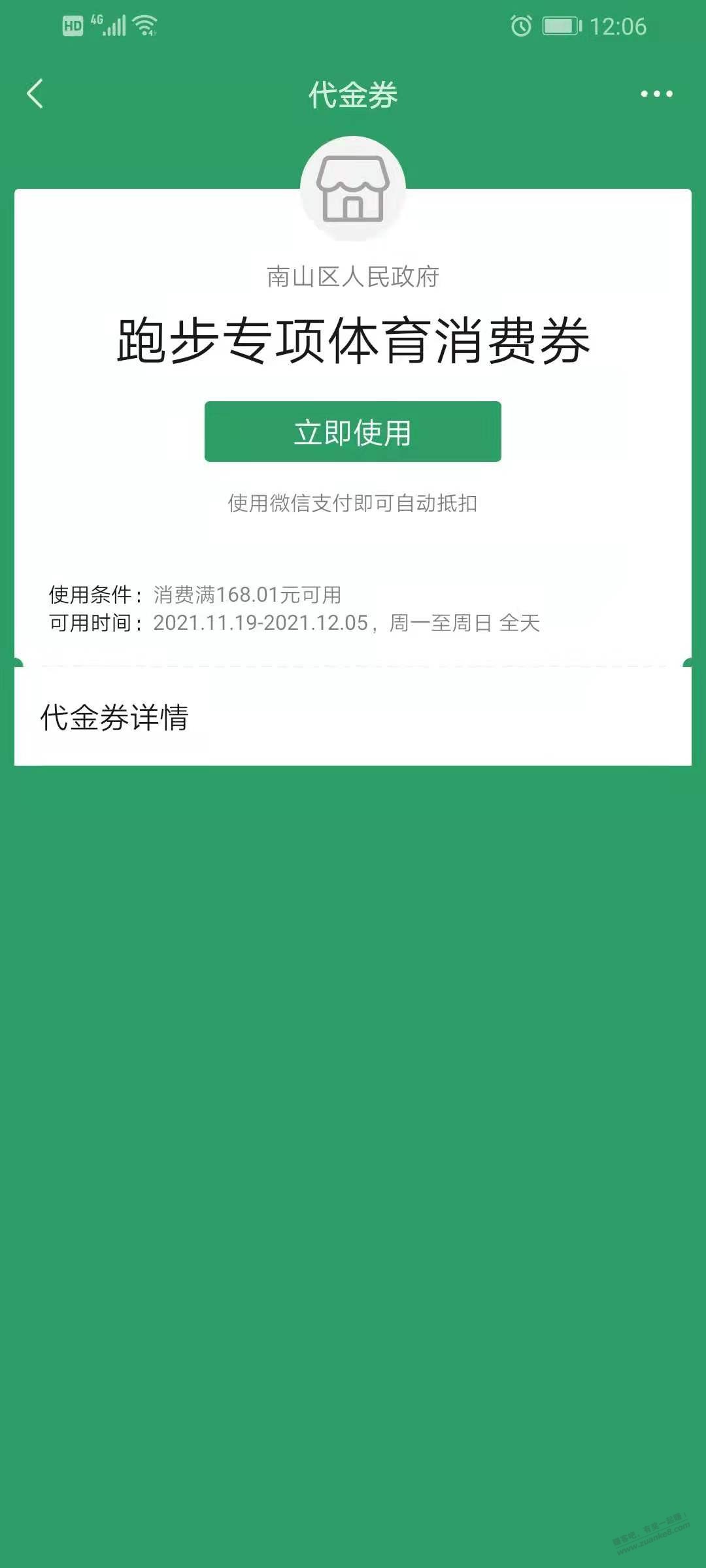Open the three-dot overflow menu
This screenshot has width=706, height=1568.
656,94
